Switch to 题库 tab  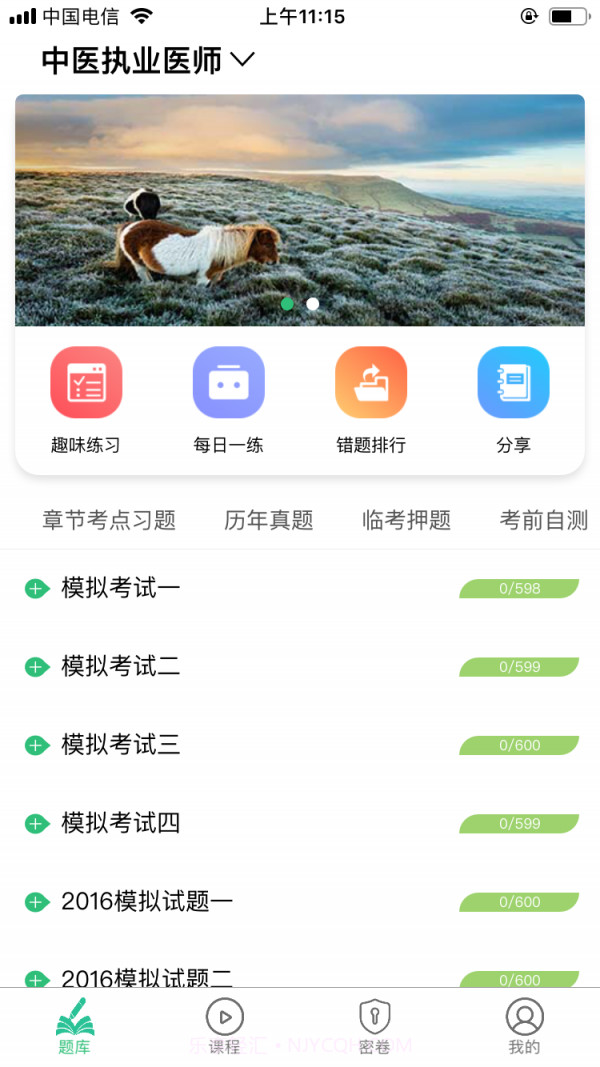pyautogui.click(x=75, y=1027)
